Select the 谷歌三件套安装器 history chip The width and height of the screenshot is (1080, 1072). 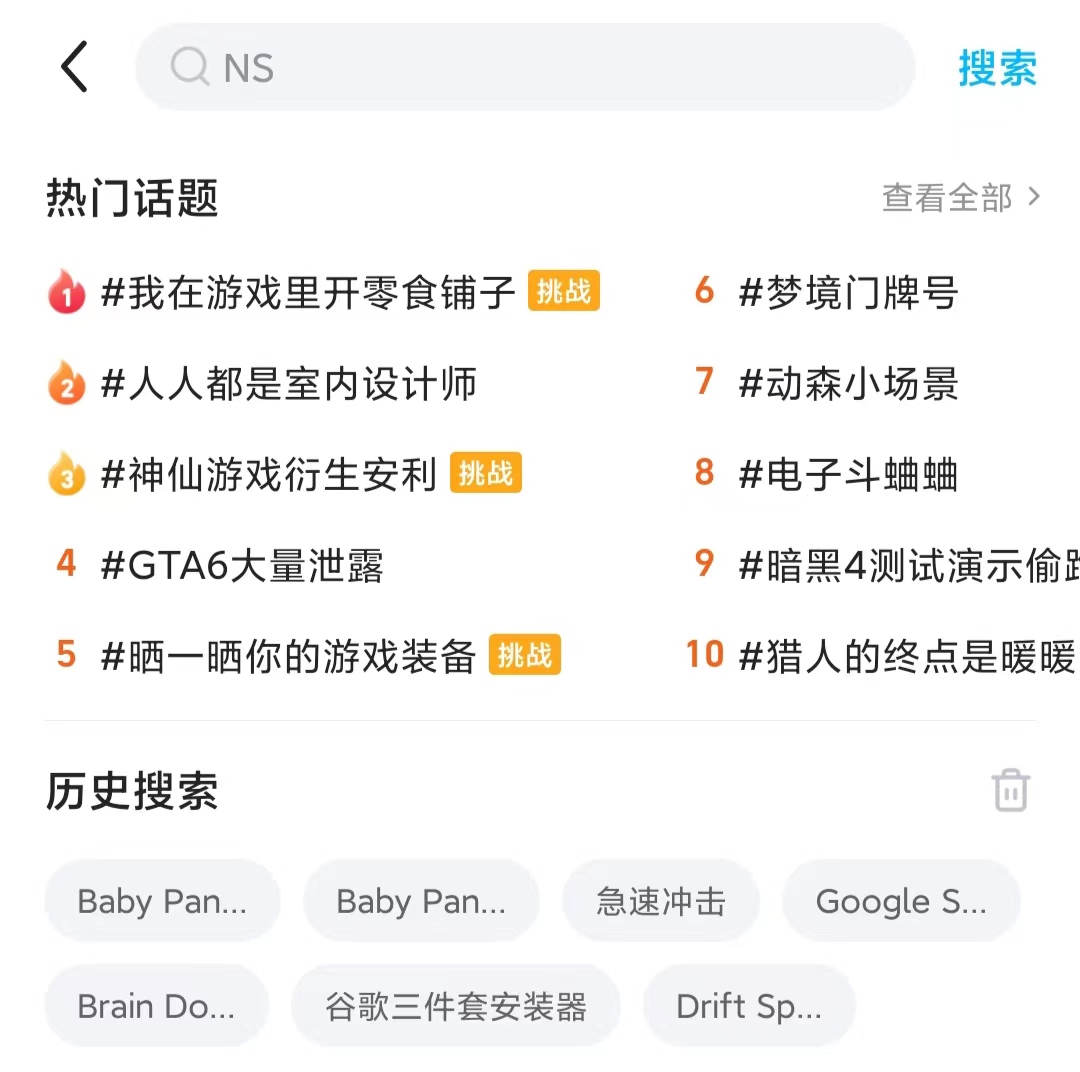click(455, 1006)
